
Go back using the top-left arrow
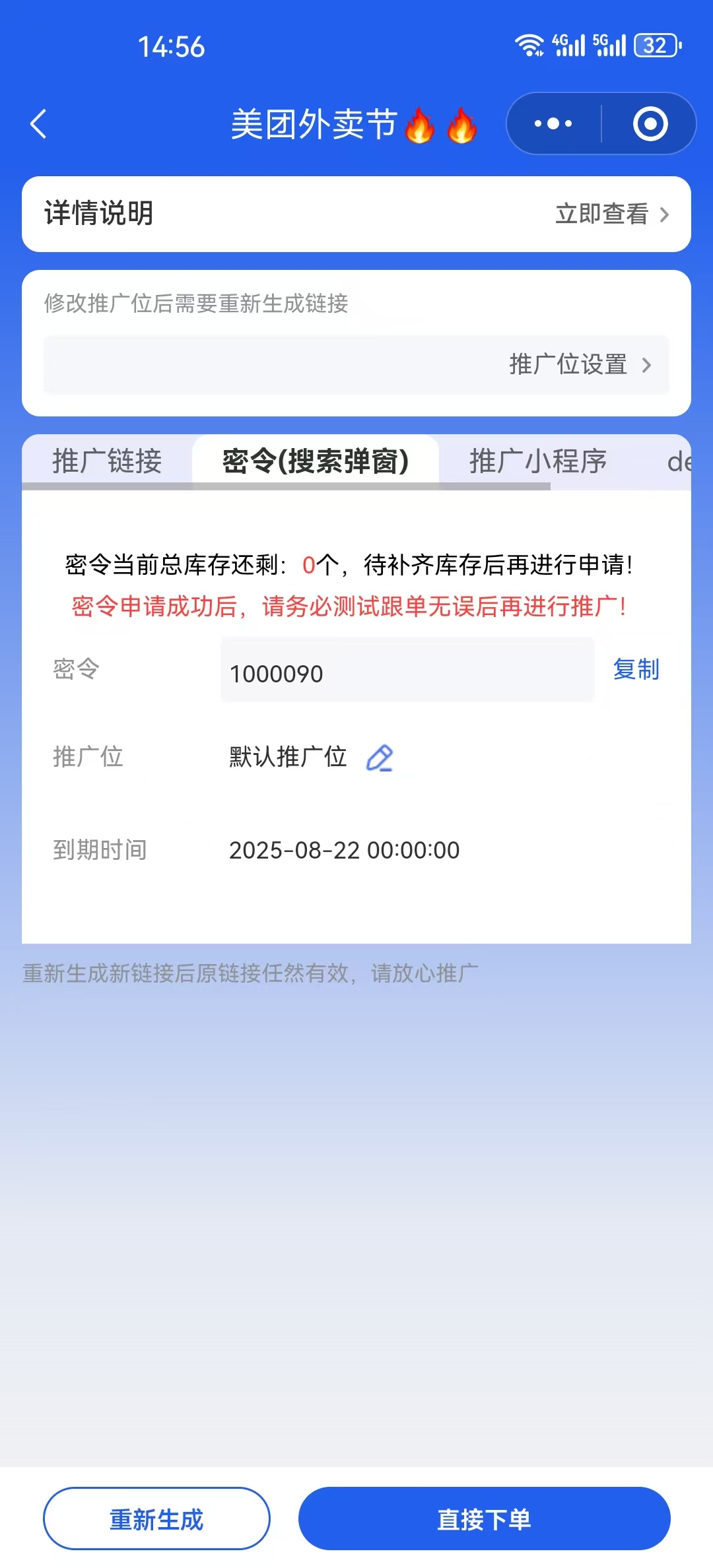pyautogui.click(x=38, y=124)
